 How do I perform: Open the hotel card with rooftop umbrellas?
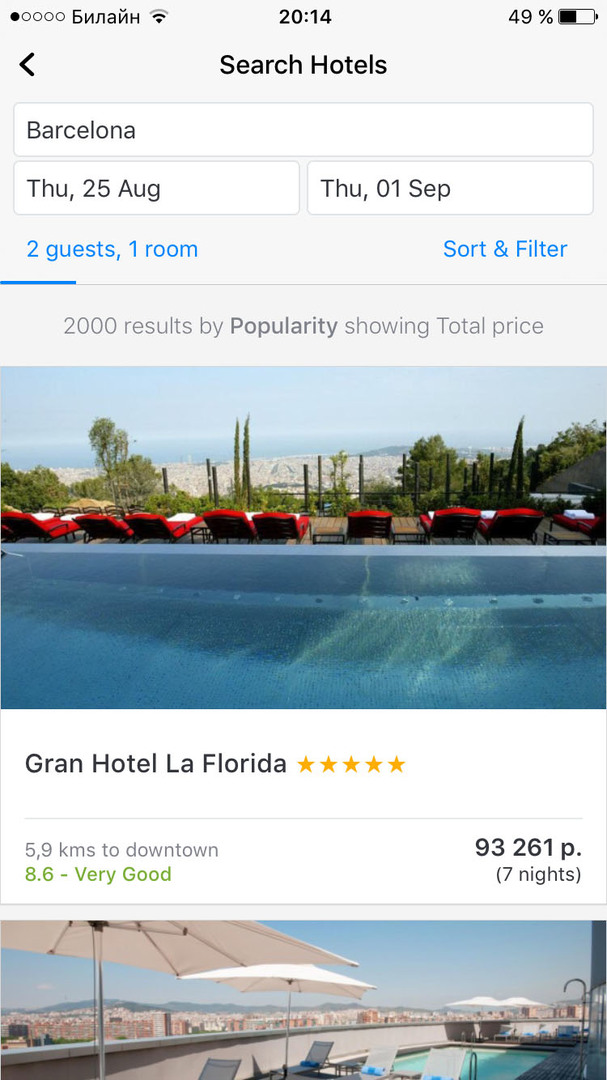[303, 1000]
